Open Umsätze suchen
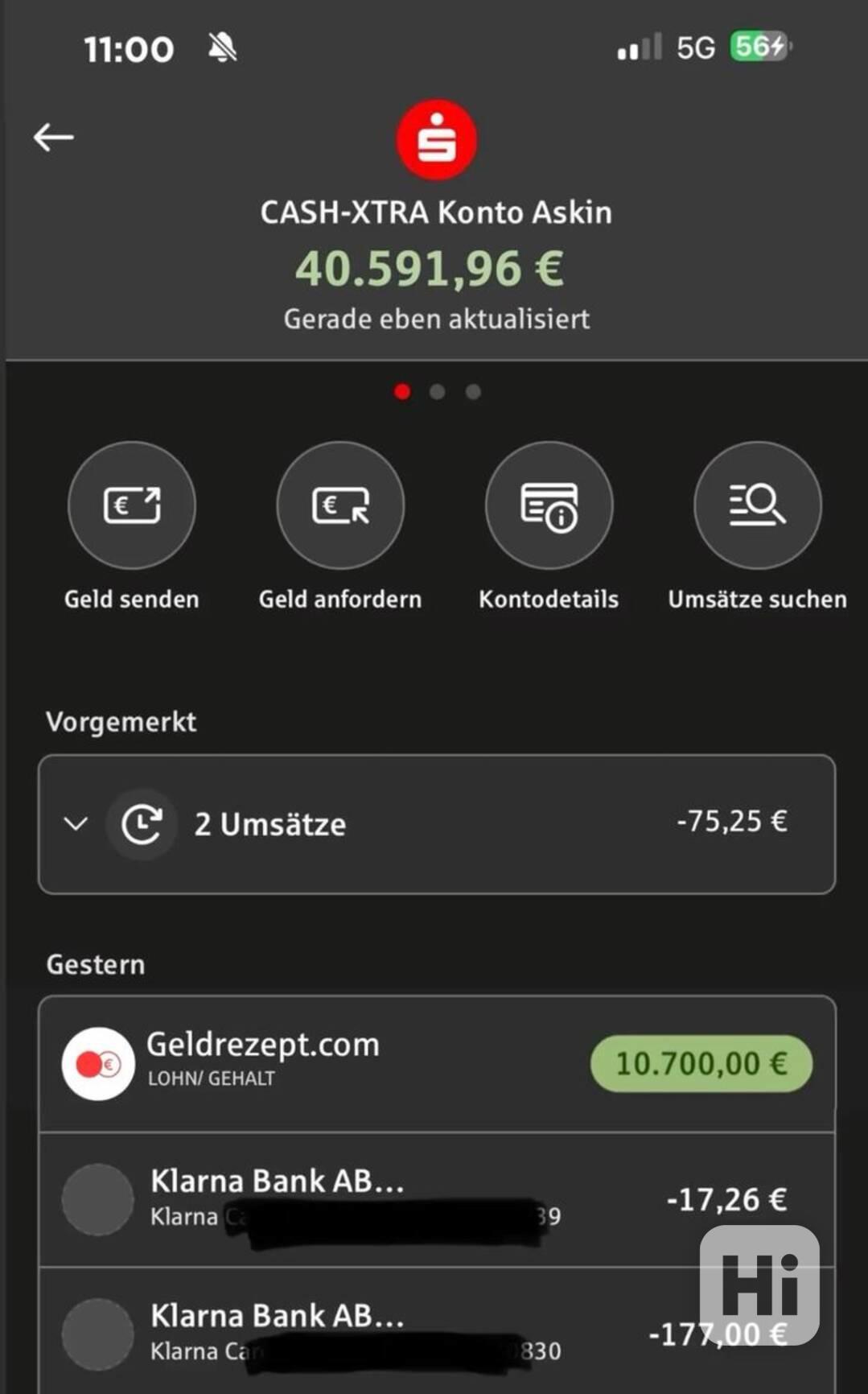This screenshot has width=868, height=1394. (757, 505)
